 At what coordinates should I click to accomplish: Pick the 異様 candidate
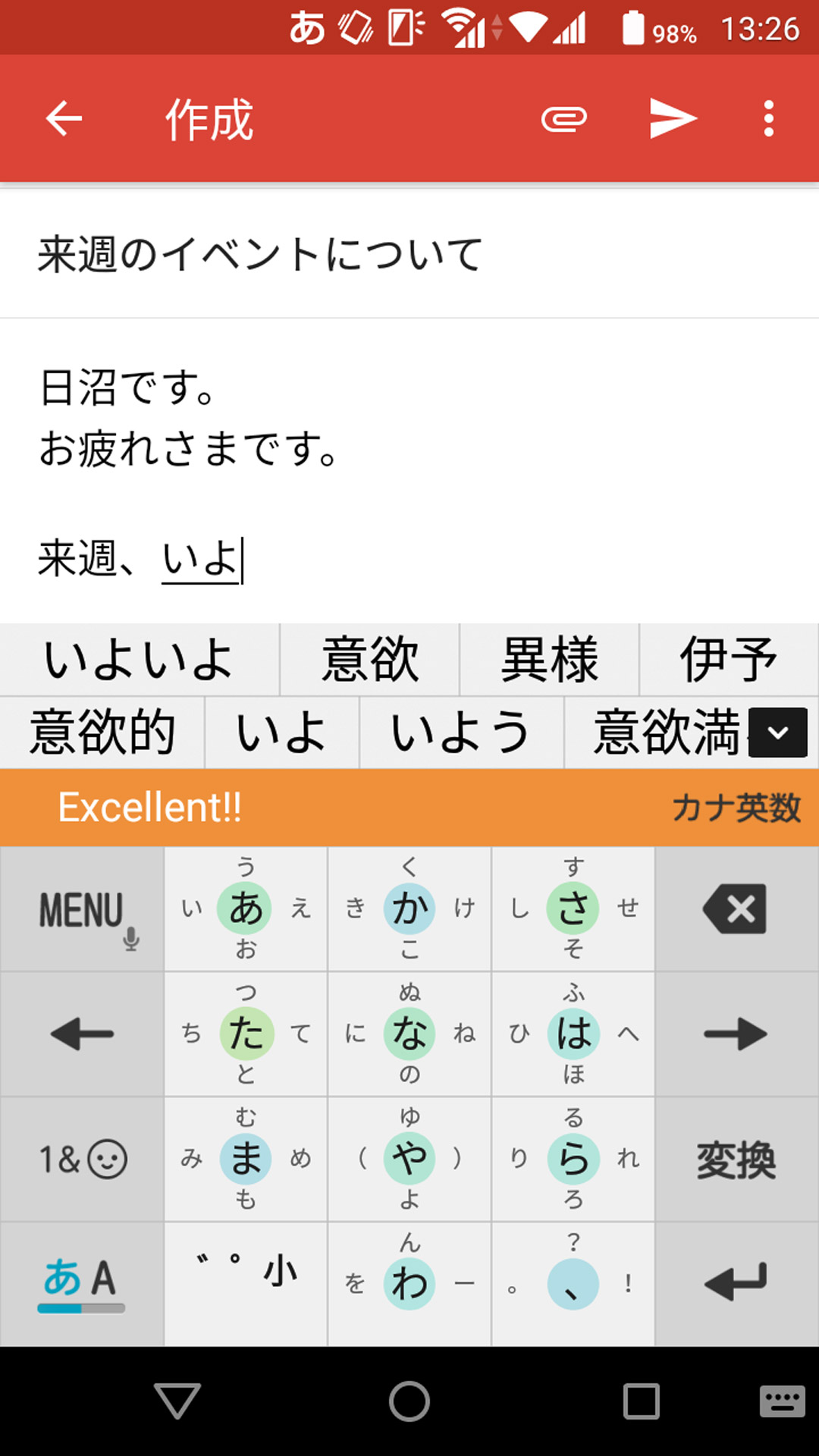coord(550,659)
